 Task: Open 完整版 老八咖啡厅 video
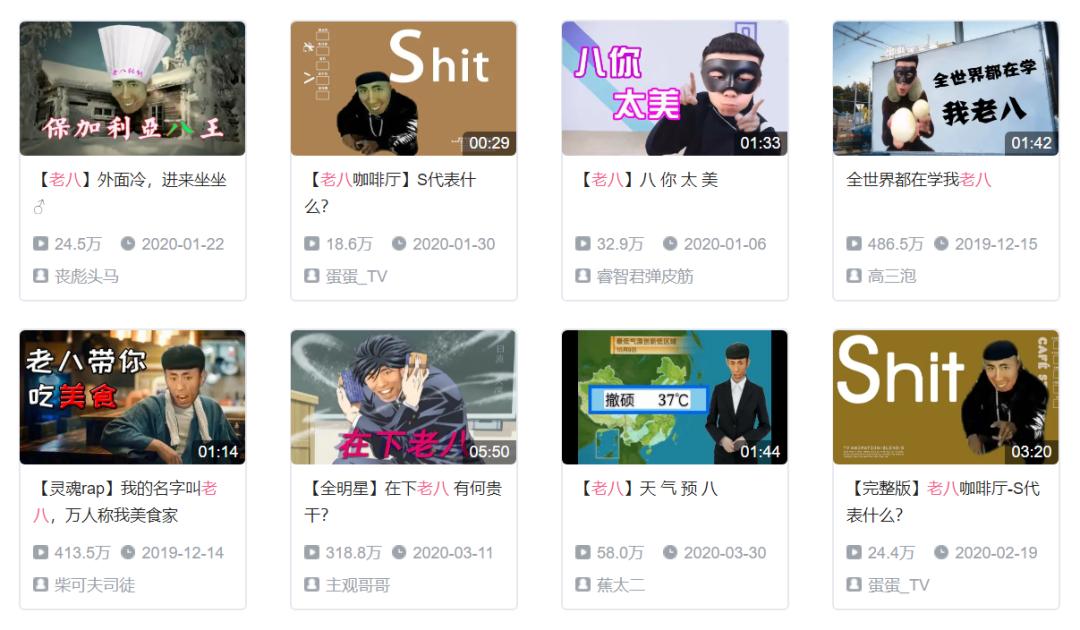[945, 397]
